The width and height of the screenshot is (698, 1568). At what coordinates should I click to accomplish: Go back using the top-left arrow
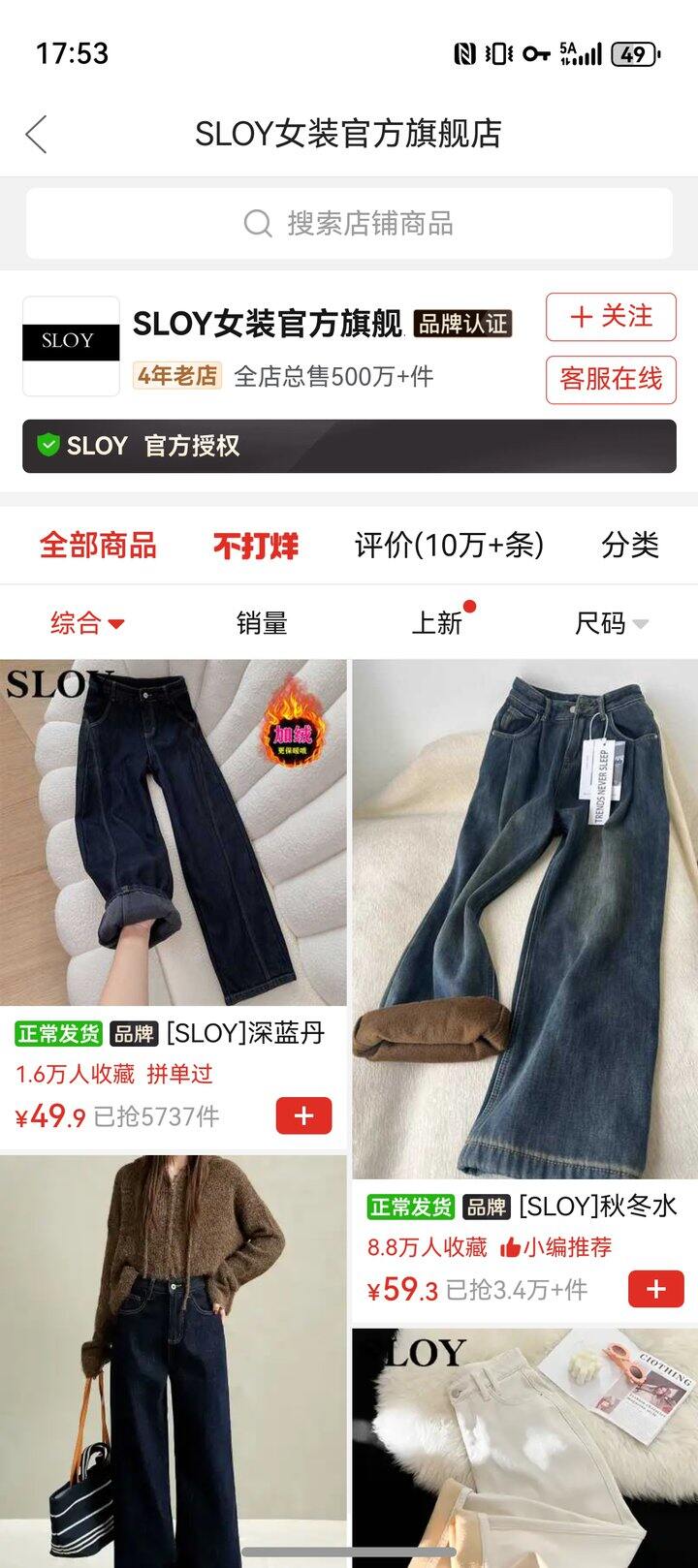(37, 135)
